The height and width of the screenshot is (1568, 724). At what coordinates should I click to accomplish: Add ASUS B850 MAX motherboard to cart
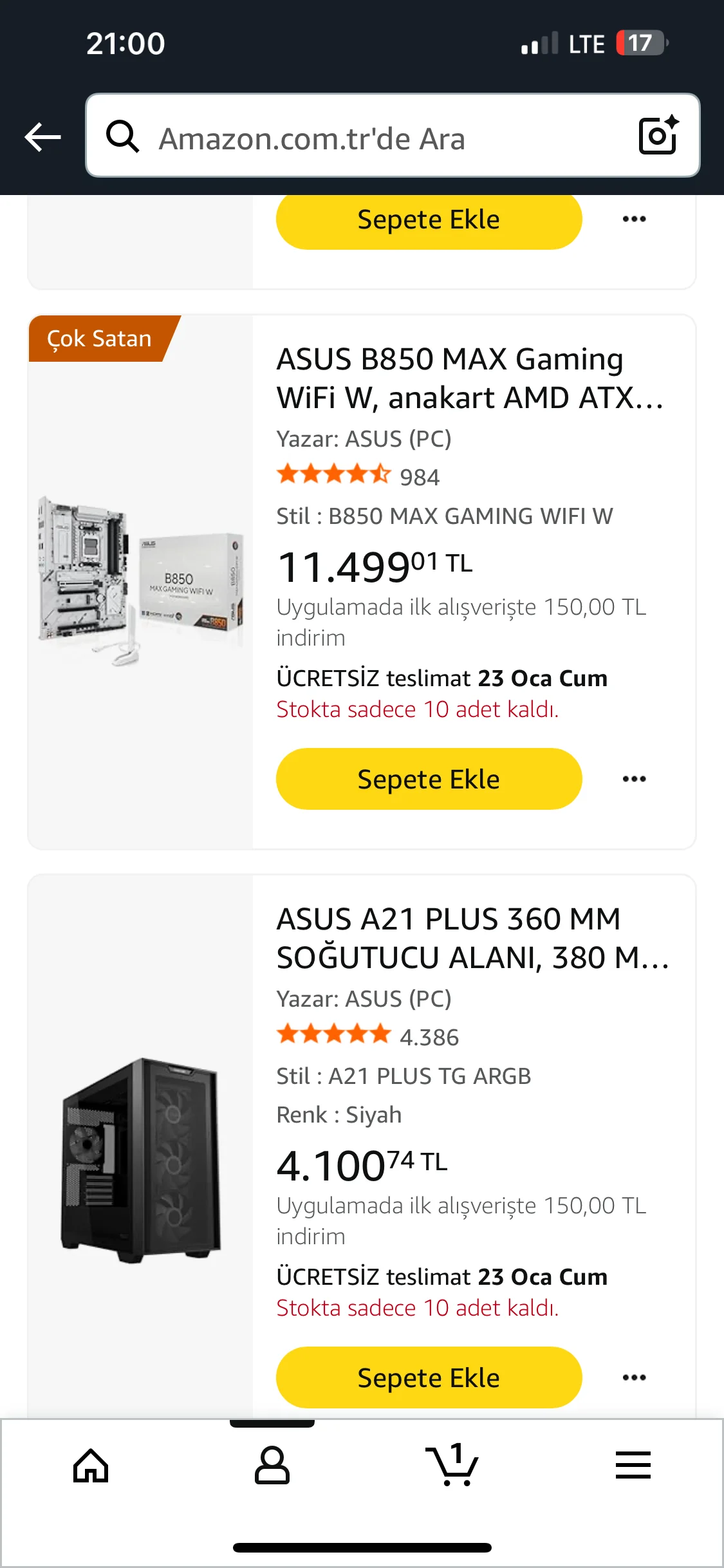point(429,779)
